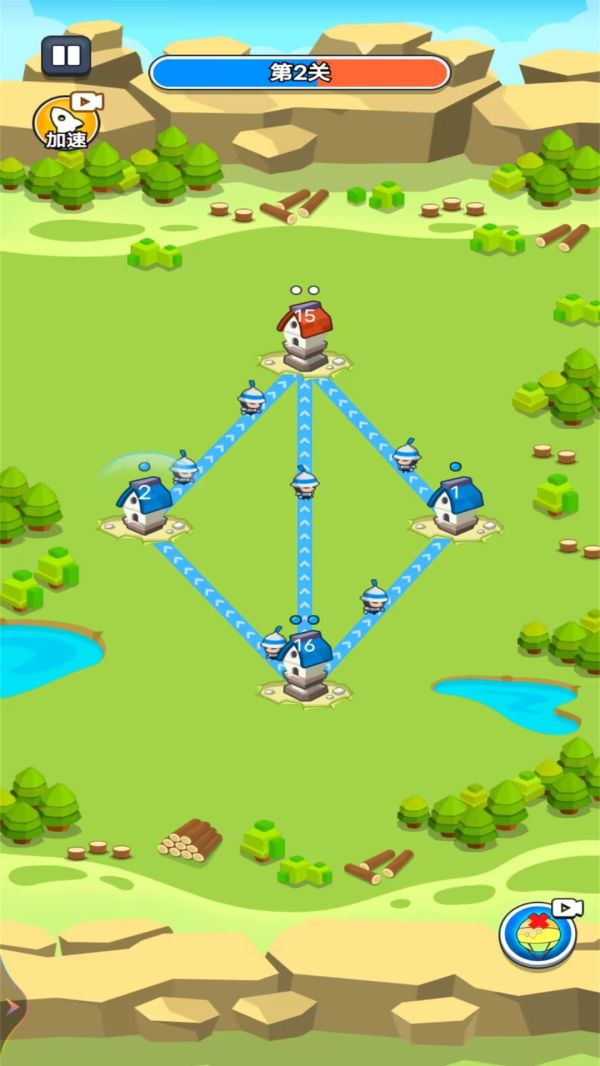Select the red enemy tower showing 15
The width and height of the screenshot is (600, 1066).
coord(304,336)
